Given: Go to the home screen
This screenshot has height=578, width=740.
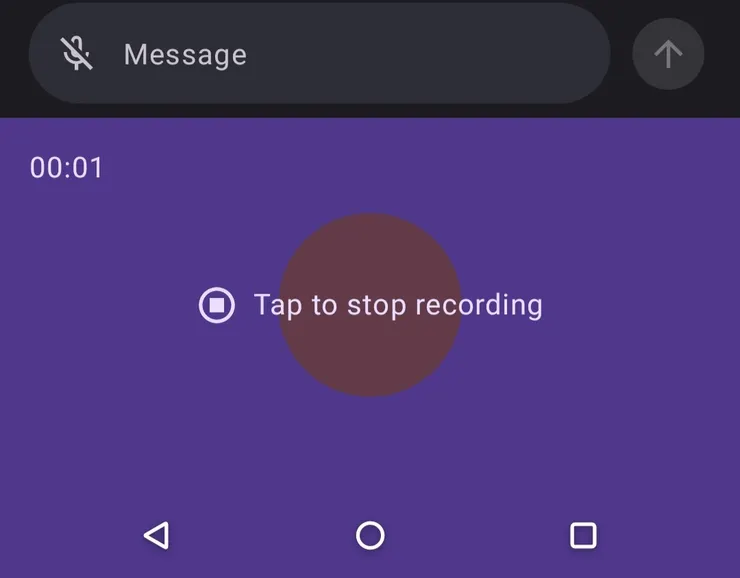Looking at the screenshot, I should pyautogui.click(x=370, y=536).
